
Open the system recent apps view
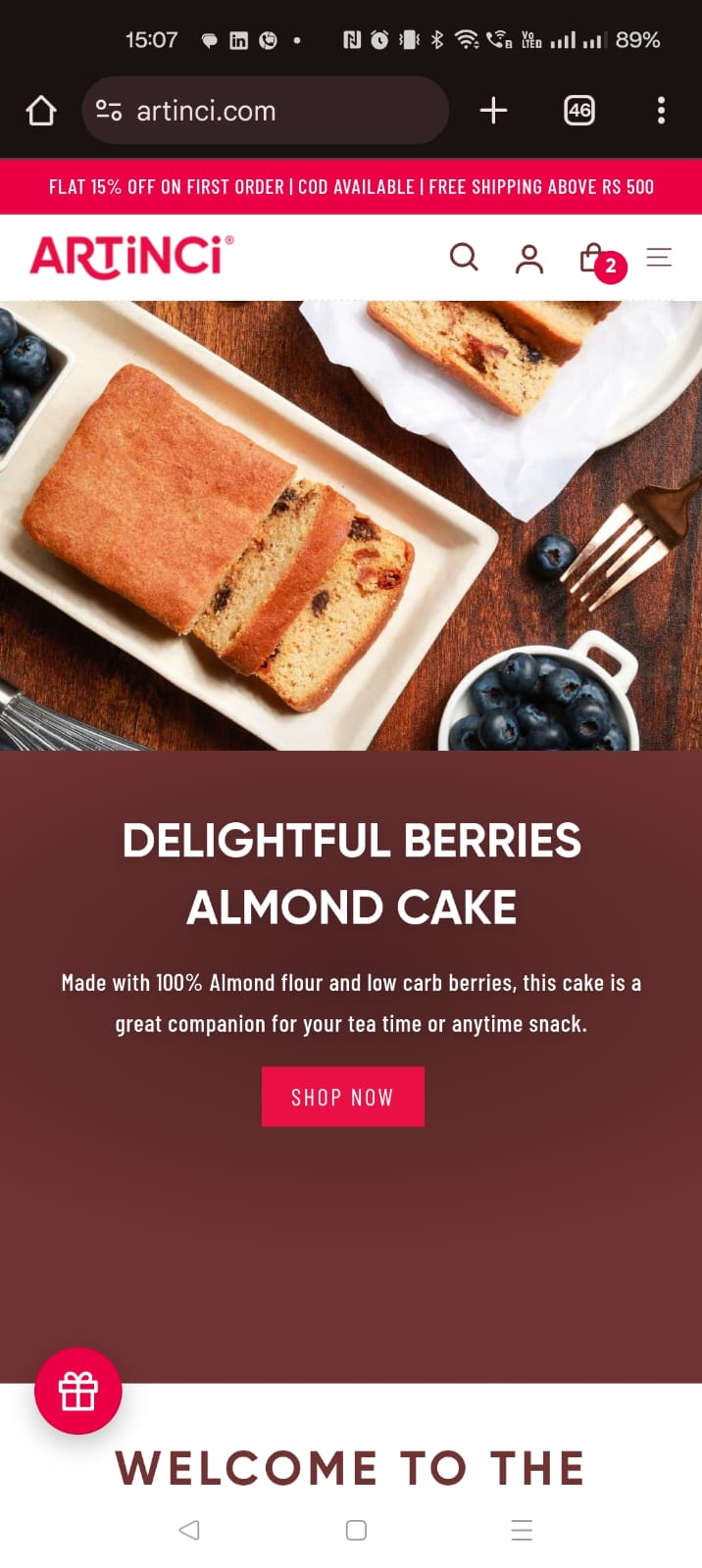(522, 1530)
